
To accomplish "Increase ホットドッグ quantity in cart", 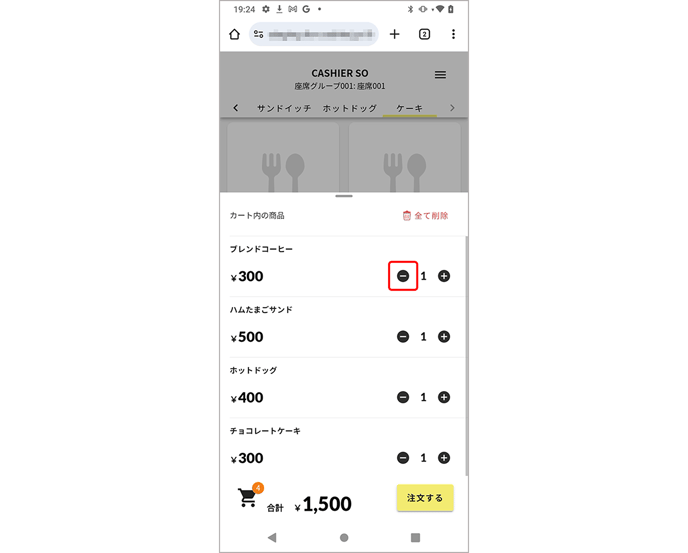I will (x=444, y=397).
